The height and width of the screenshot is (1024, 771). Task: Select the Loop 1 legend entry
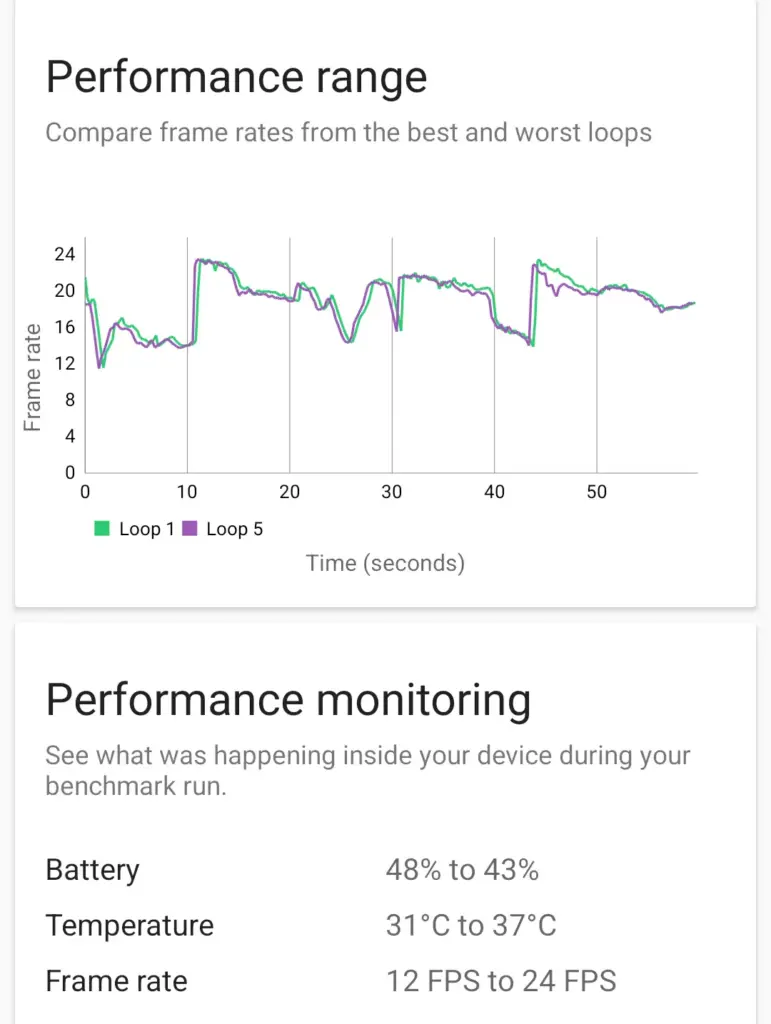pyautogui.click(x=135, y=529)
